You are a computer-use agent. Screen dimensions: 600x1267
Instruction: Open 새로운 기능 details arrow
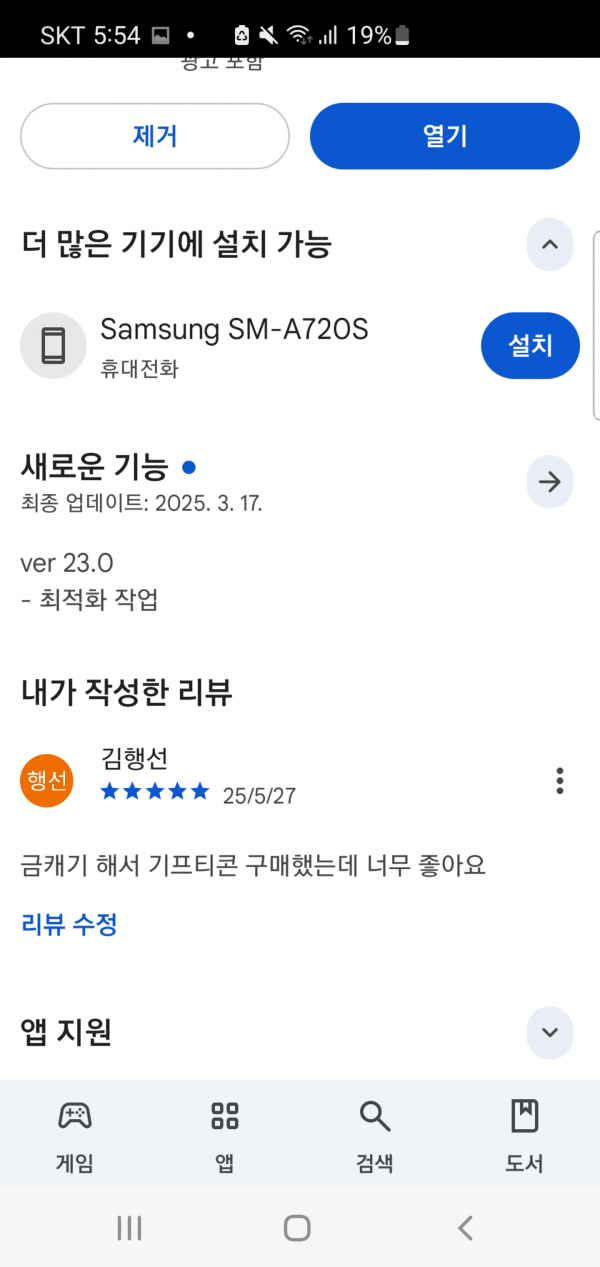coord(550,482)
